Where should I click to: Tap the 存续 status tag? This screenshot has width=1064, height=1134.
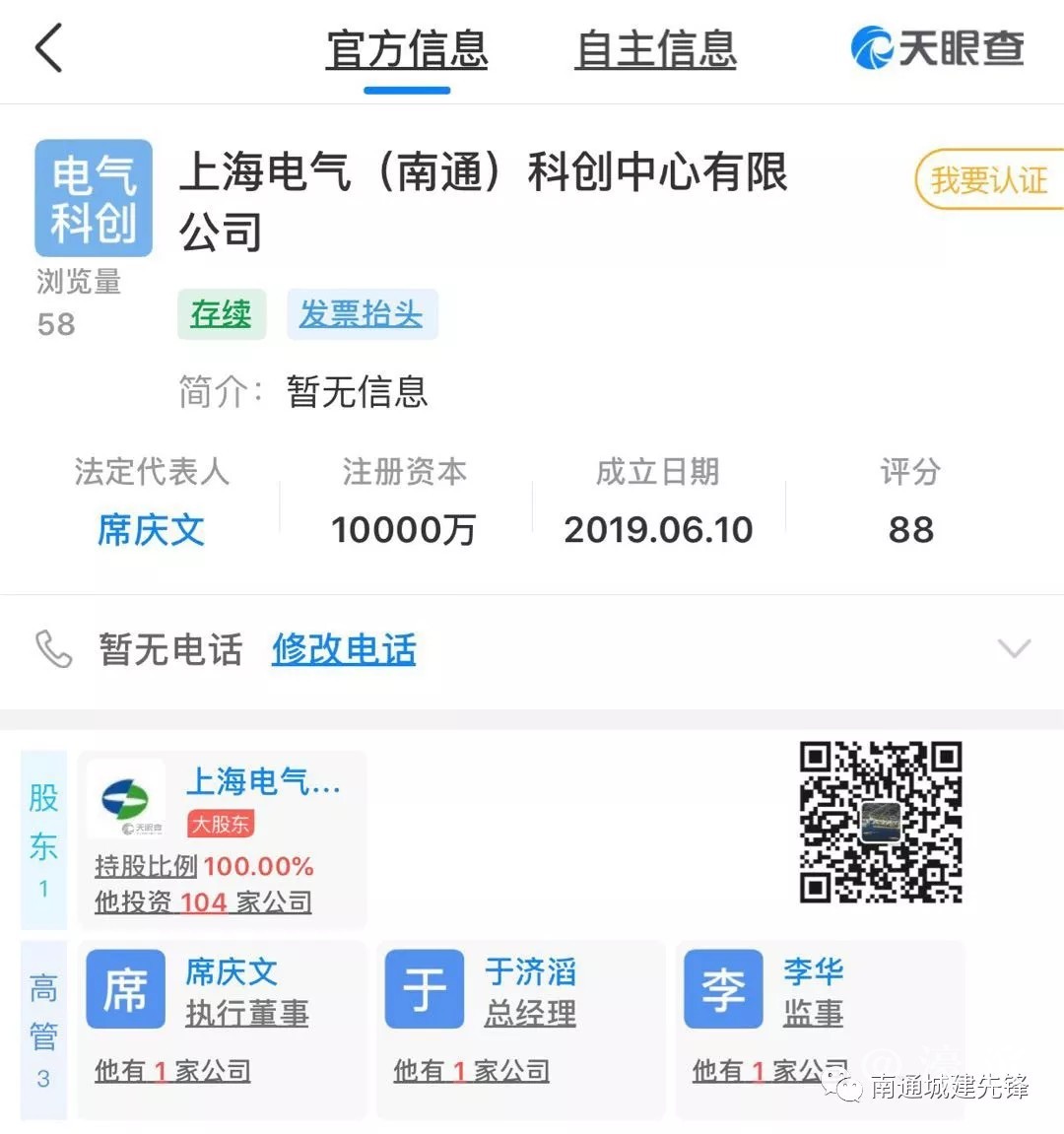(222, 314)
